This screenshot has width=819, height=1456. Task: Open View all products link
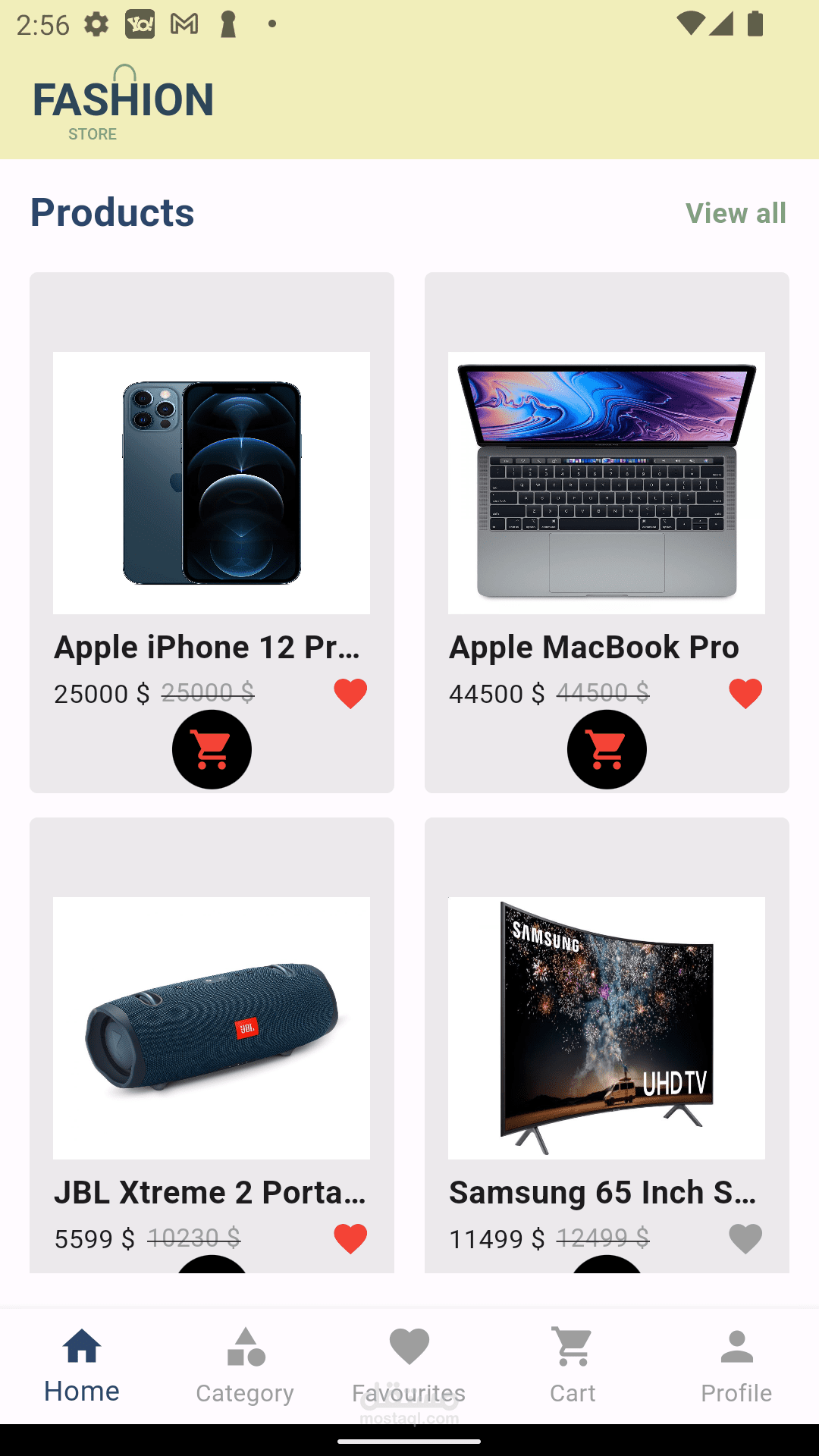click(x=735, y=213)
